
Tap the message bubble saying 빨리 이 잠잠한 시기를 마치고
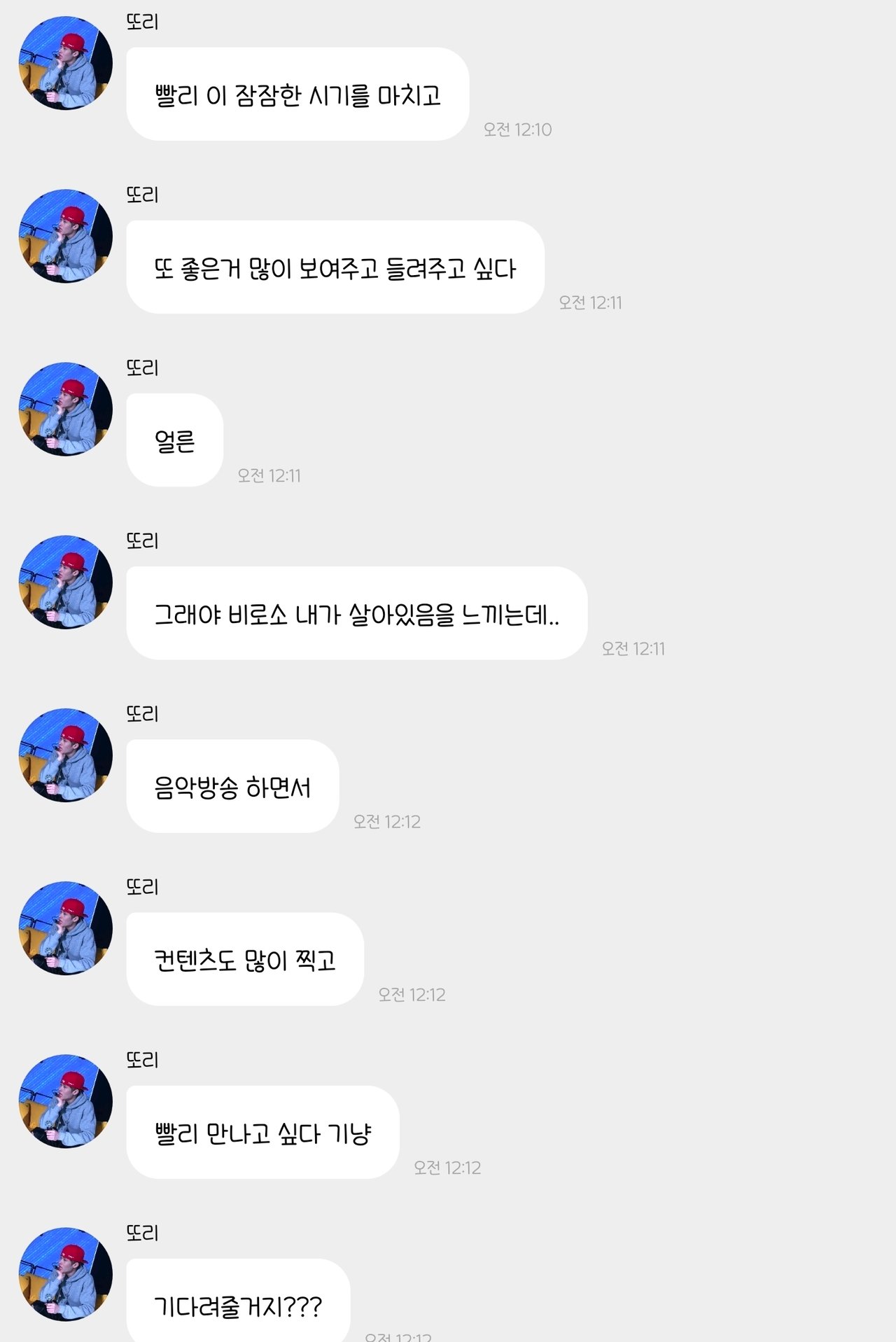(297, 90)
